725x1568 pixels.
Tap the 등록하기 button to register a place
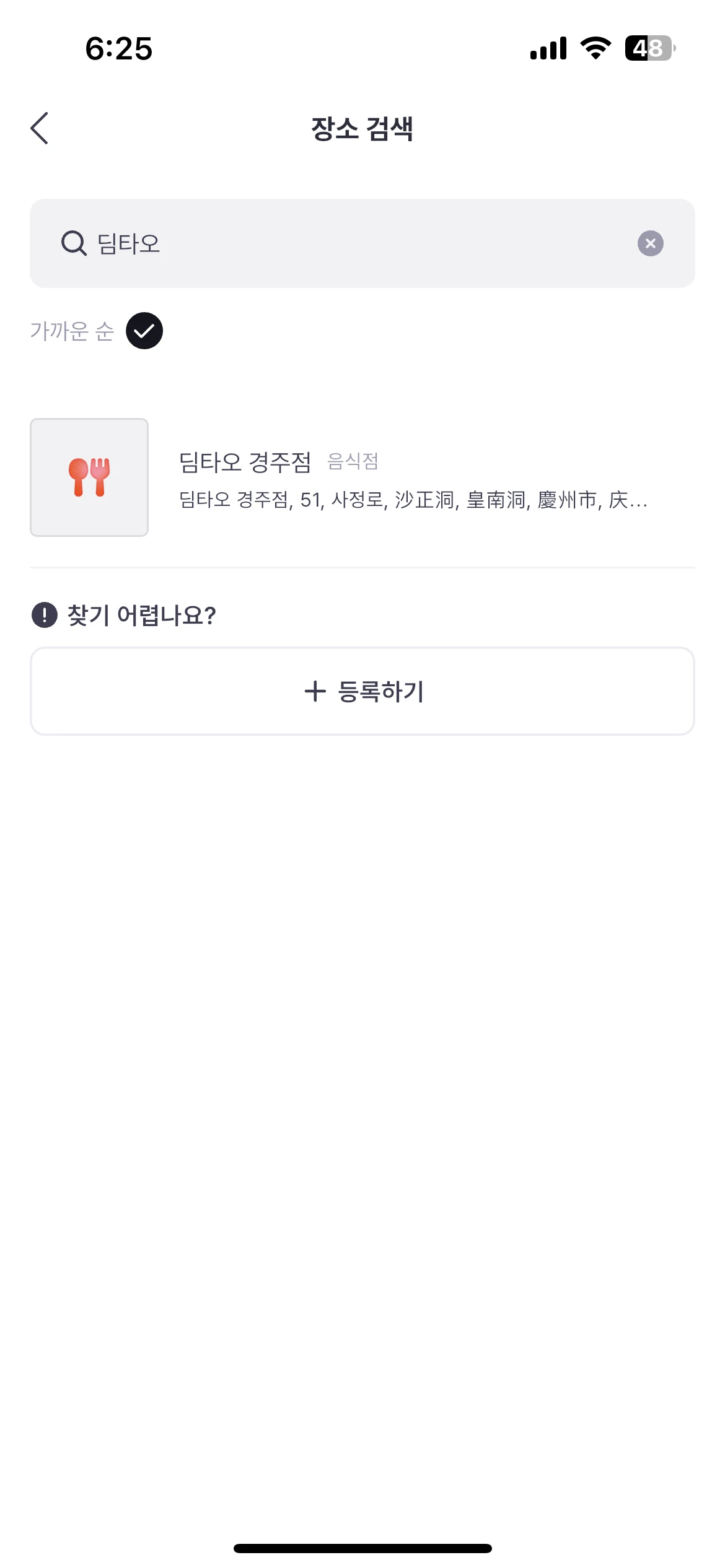[362, 691]
